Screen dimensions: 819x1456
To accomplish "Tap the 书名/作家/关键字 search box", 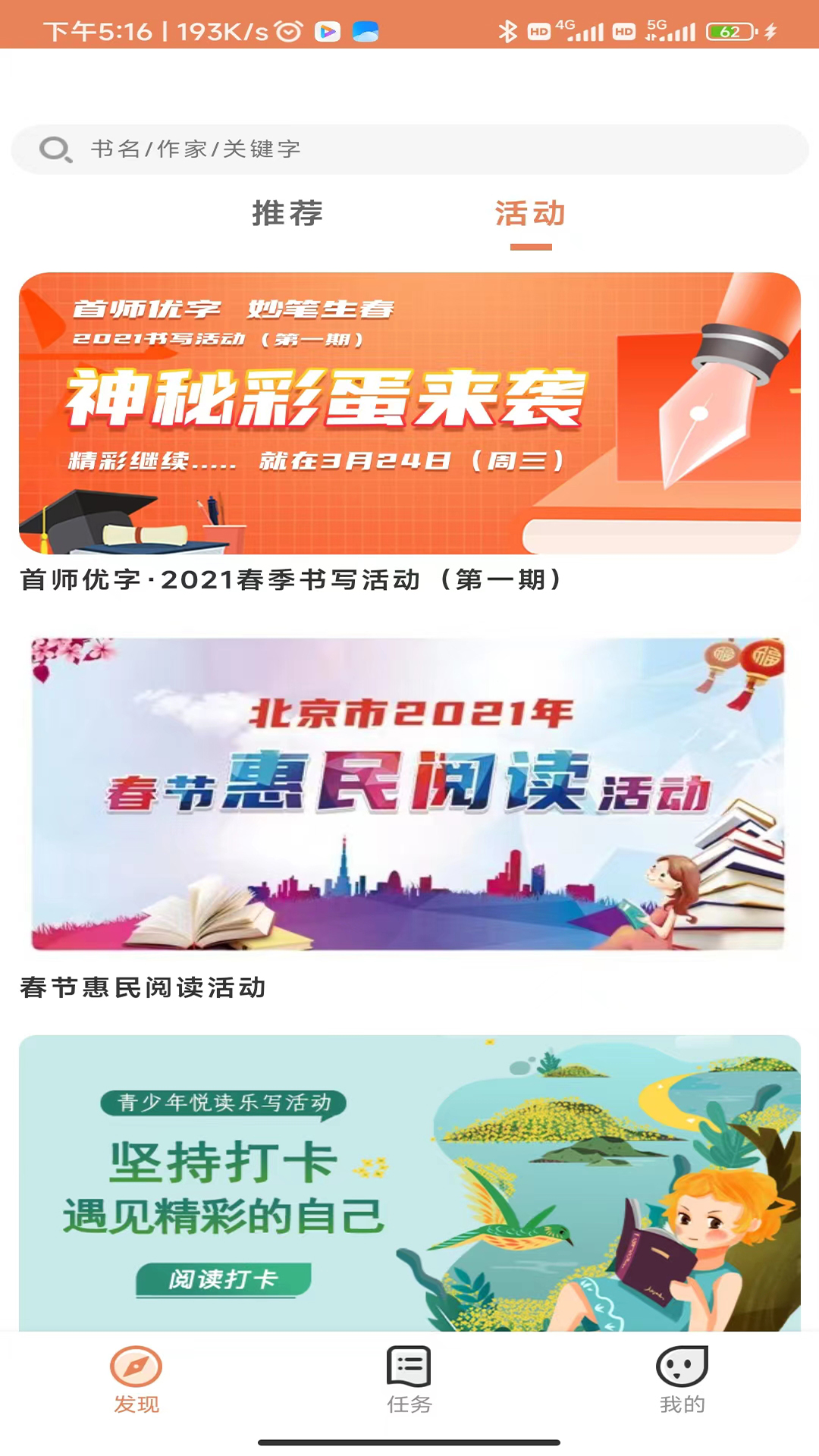I will [409, 149].
